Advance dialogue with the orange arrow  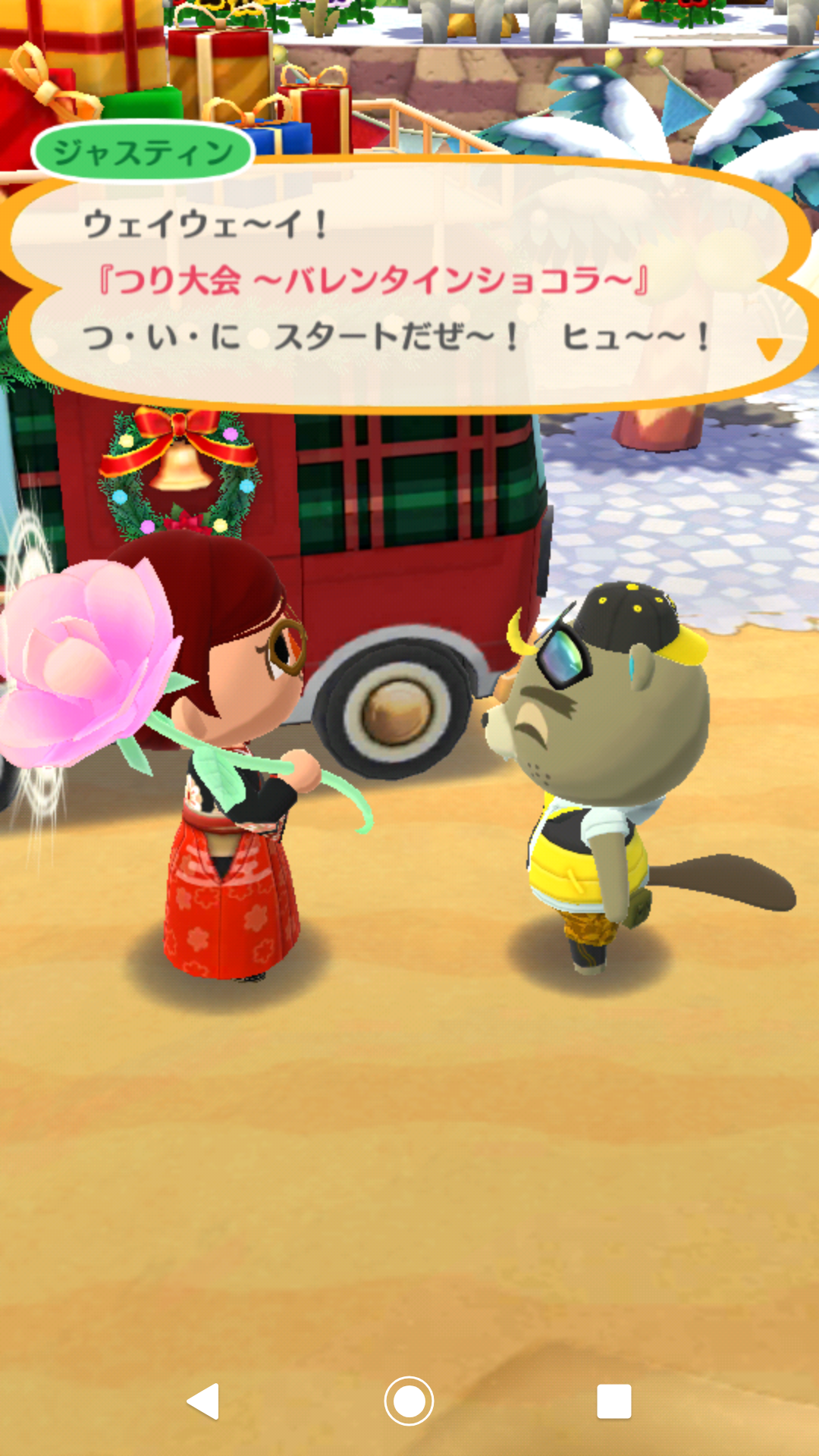[x=769, y=349]
